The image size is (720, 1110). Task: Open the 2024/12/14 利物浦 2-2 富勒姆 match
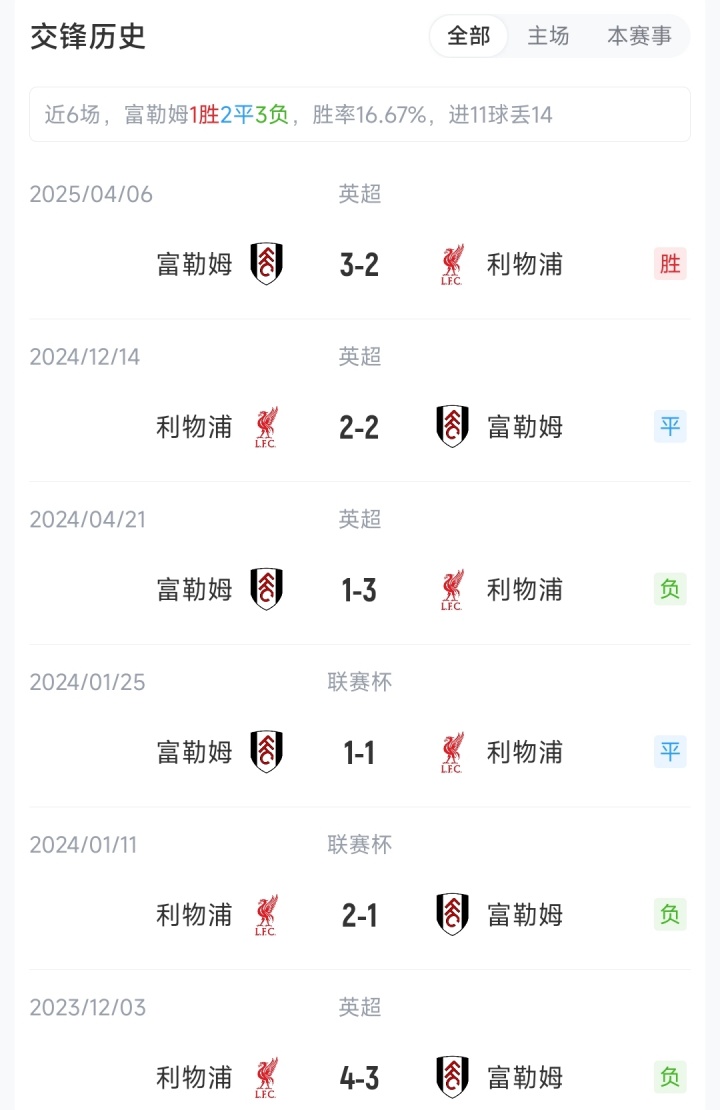click(x=359, y=427)
